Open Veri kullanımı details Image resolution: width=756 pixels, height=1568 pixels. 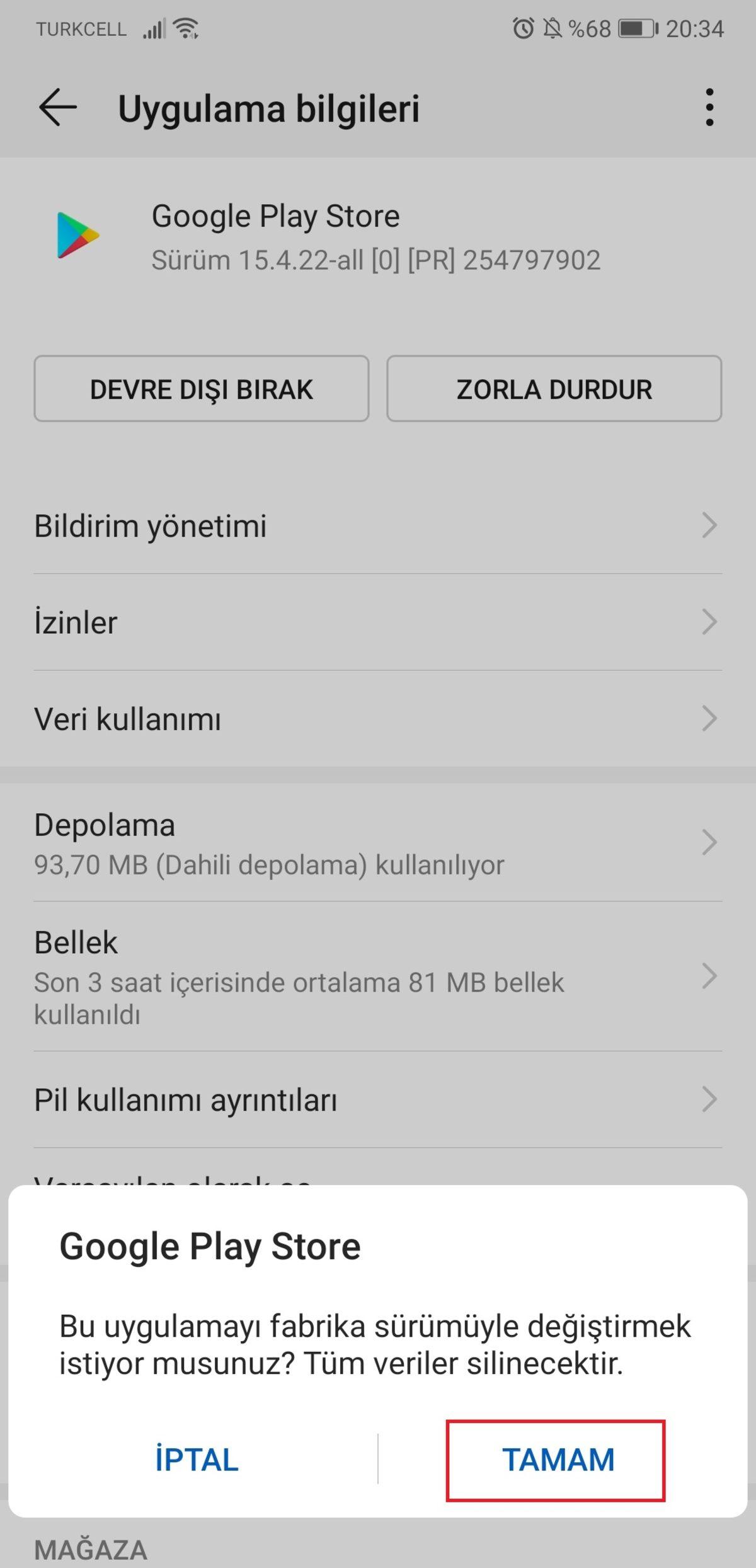tap(378, 718)
